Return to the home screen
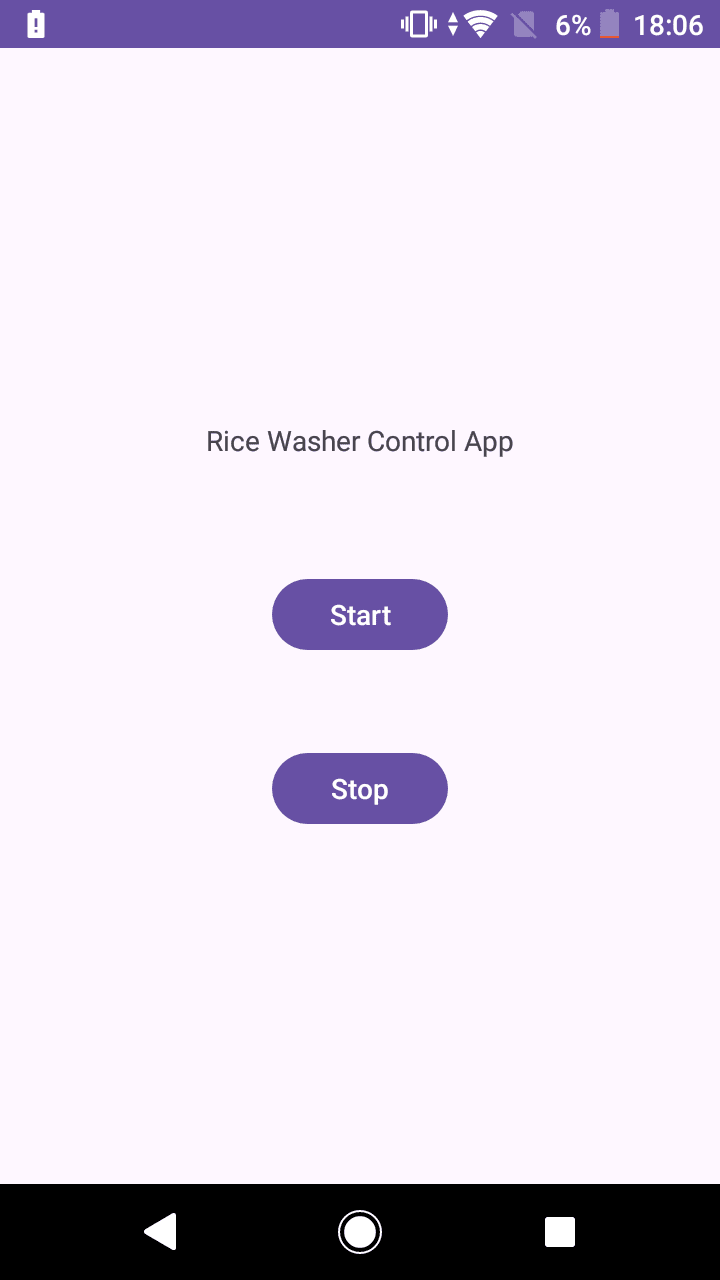This screenshot has width=720, height=1280. point(360,1231)
